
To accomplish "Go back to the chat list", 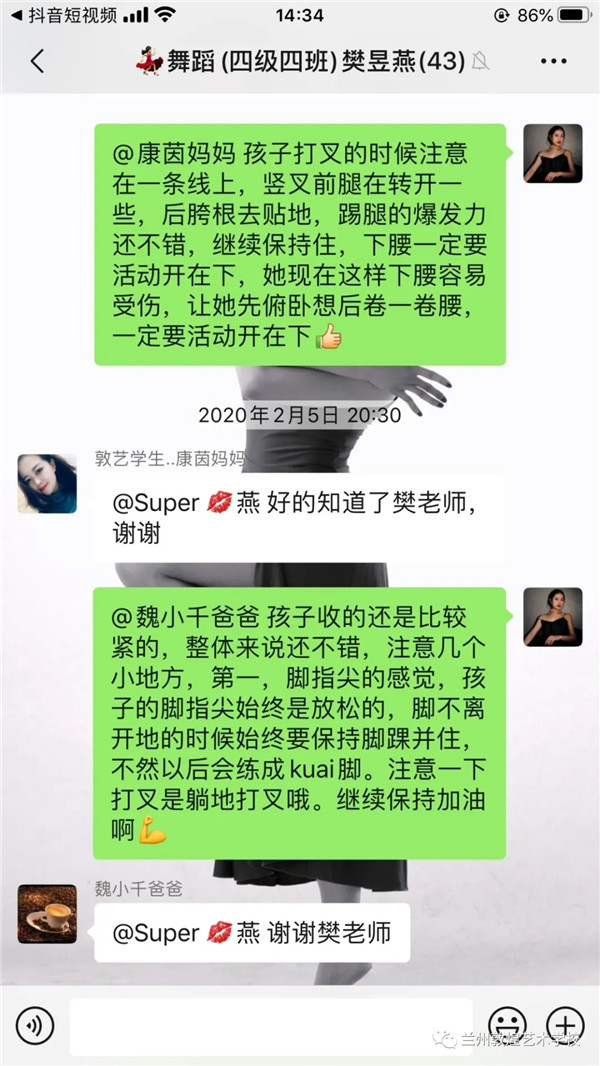I will [x=37, y=61].
